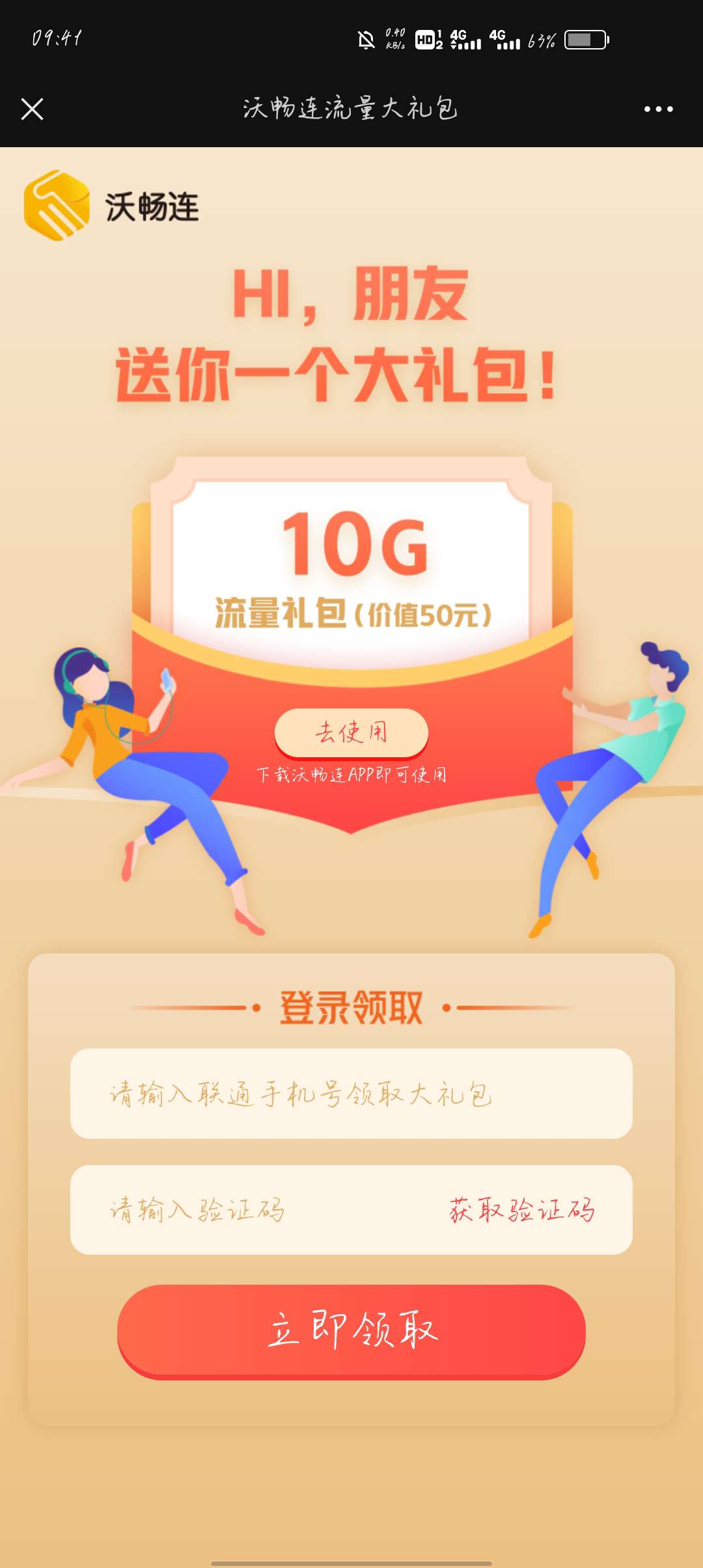Open the three-dot overflow menu
Viewport: 703px width, 1568px height.
[658, 109]
